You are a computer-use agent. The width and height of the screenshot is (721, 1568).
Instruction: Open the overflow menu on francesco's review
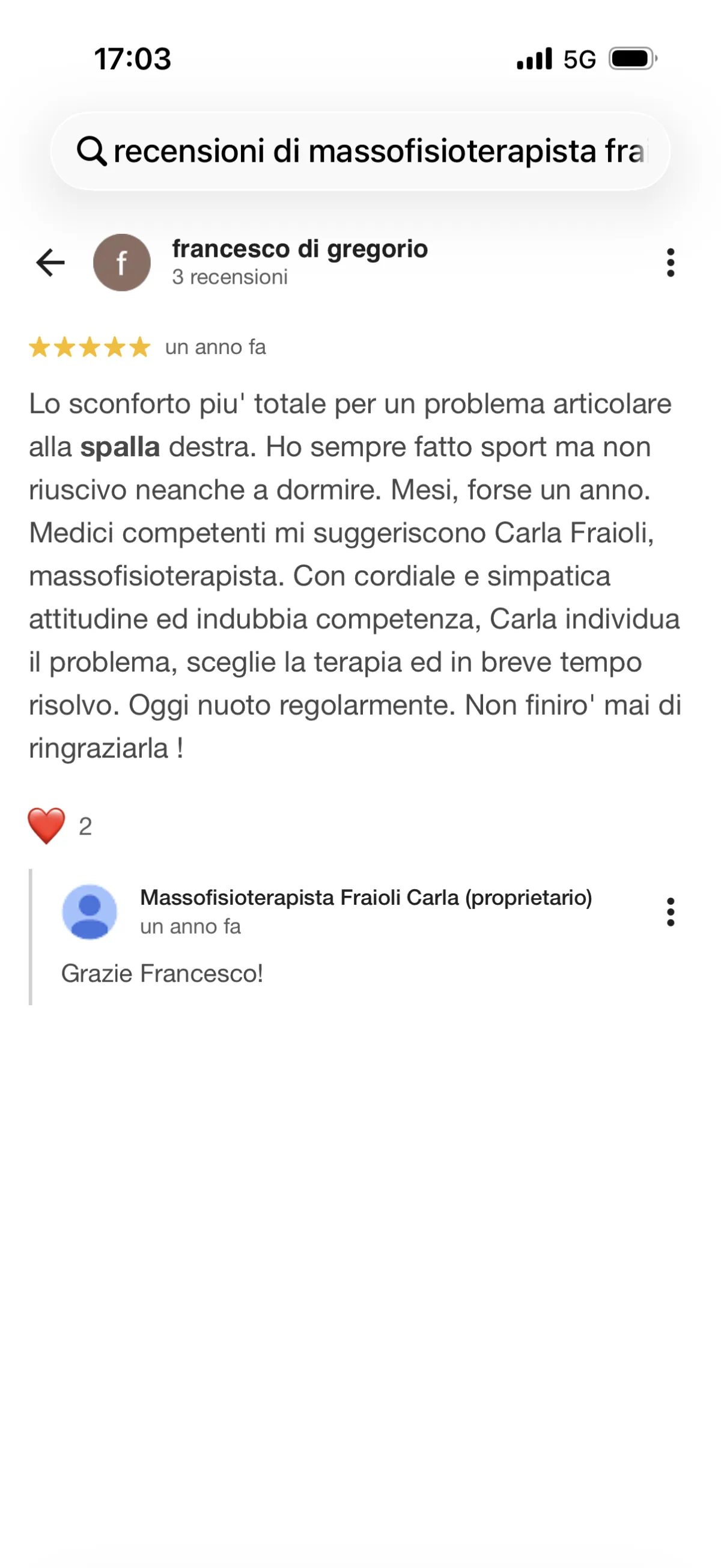click(x=671, y=262)
